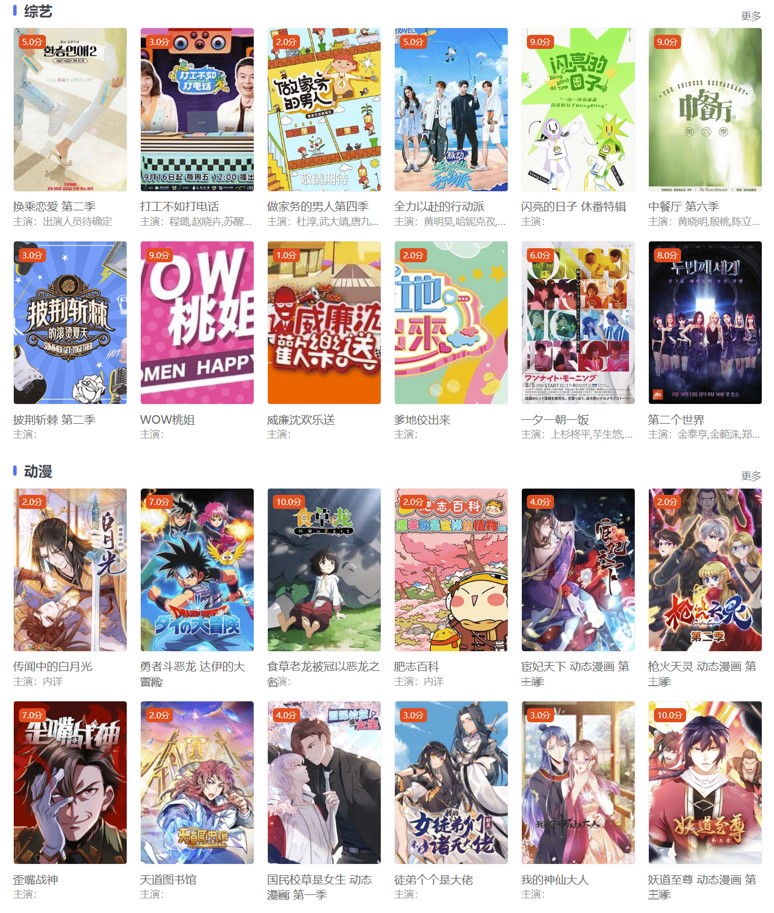
Task: Open 妖道至尊 动态漫画
Action: point(705,783)
